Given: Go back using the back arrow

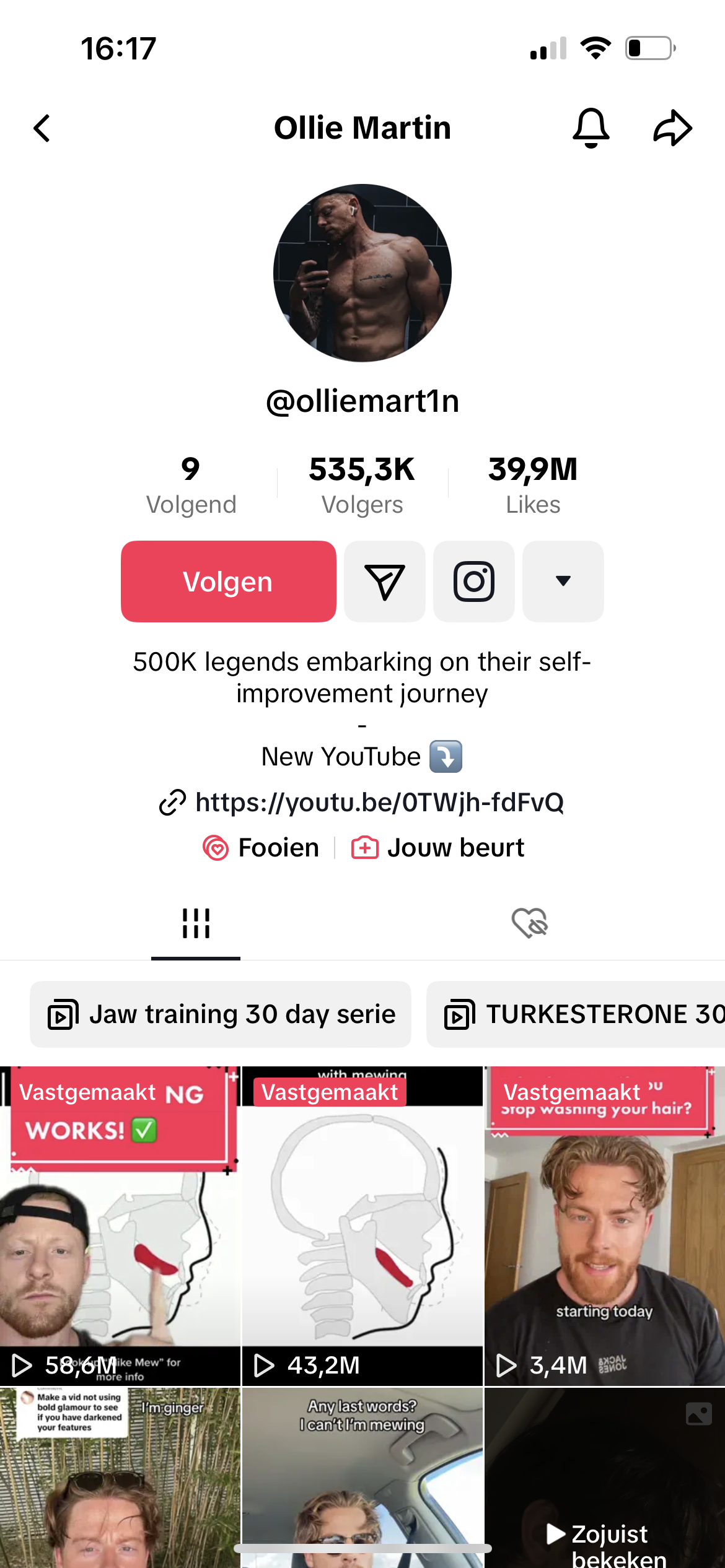Looking at the screenshot, I should click(42, 128).
